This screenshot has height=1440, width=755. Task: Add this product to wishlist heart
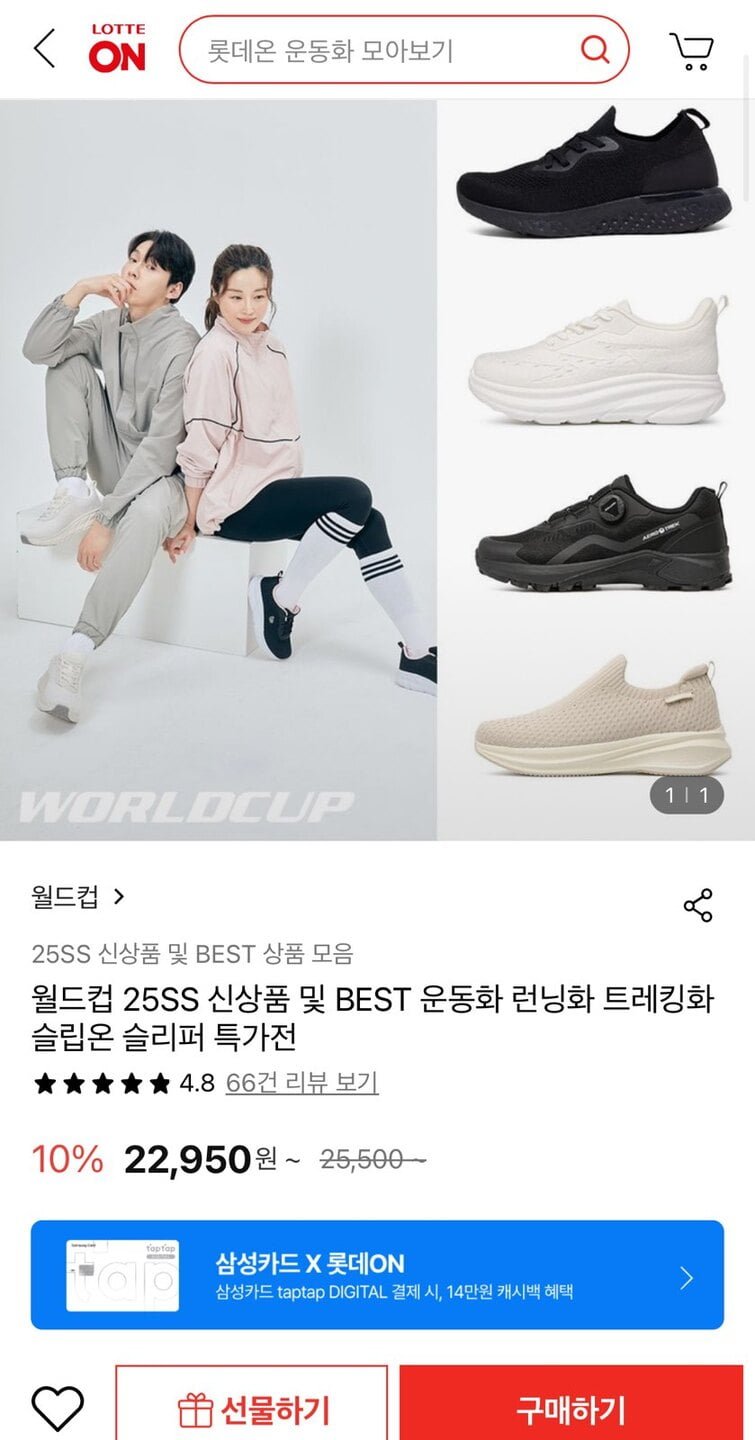pyautogui.click(x=57, y=1408)
